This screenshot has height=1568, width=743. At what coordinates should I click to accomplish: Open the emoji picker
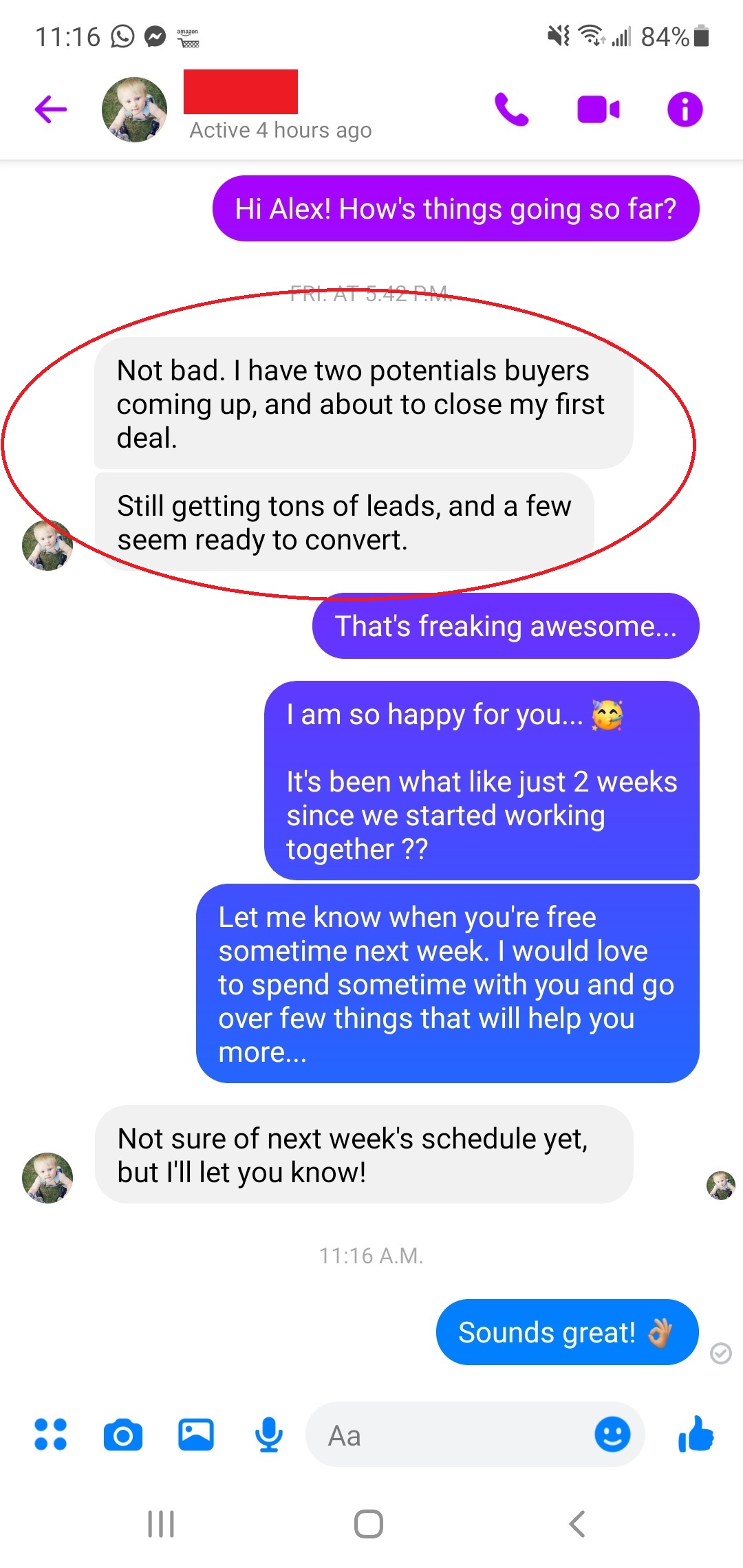[612, 1435]
